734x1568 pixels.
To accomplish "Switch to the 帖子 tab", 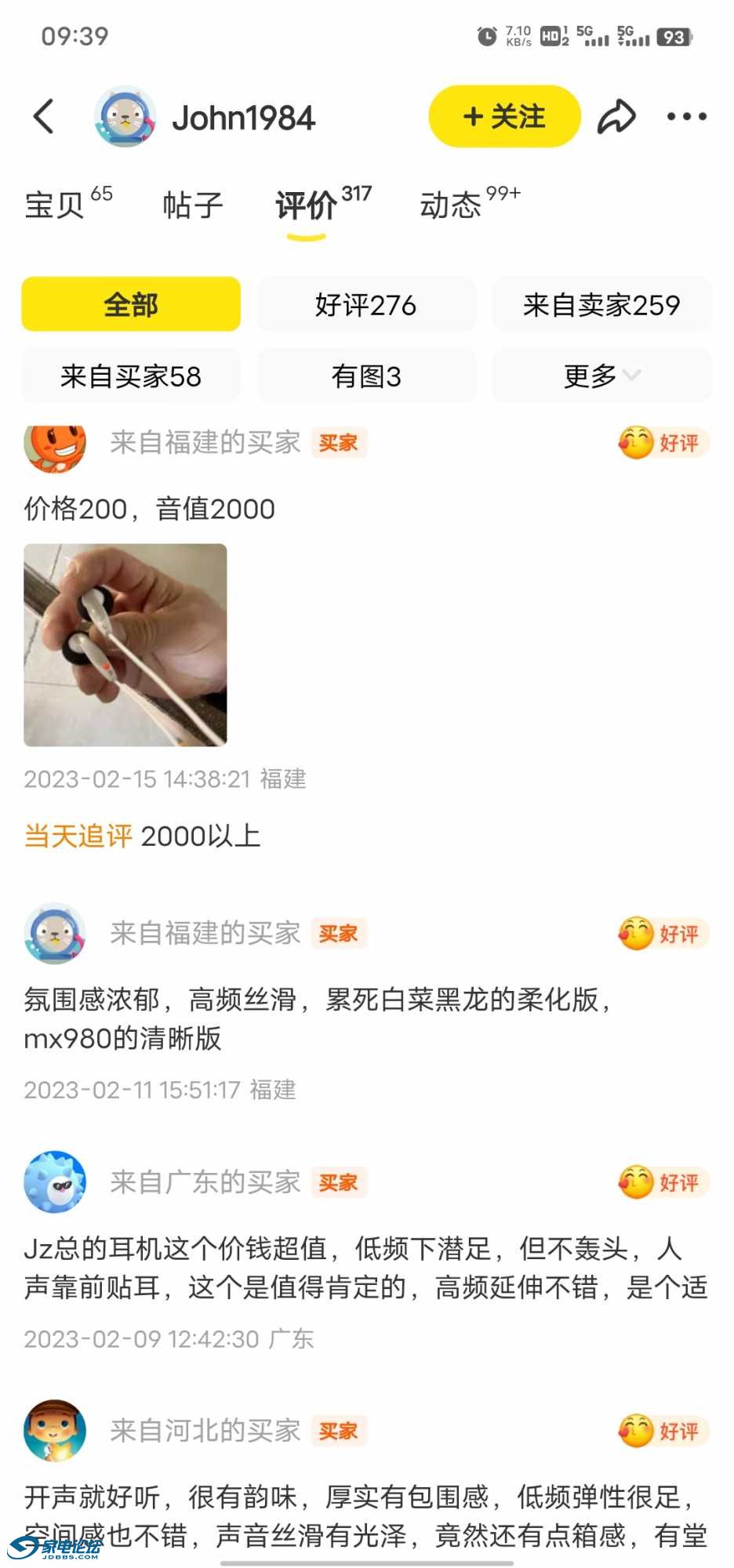I will click(193, 205).
